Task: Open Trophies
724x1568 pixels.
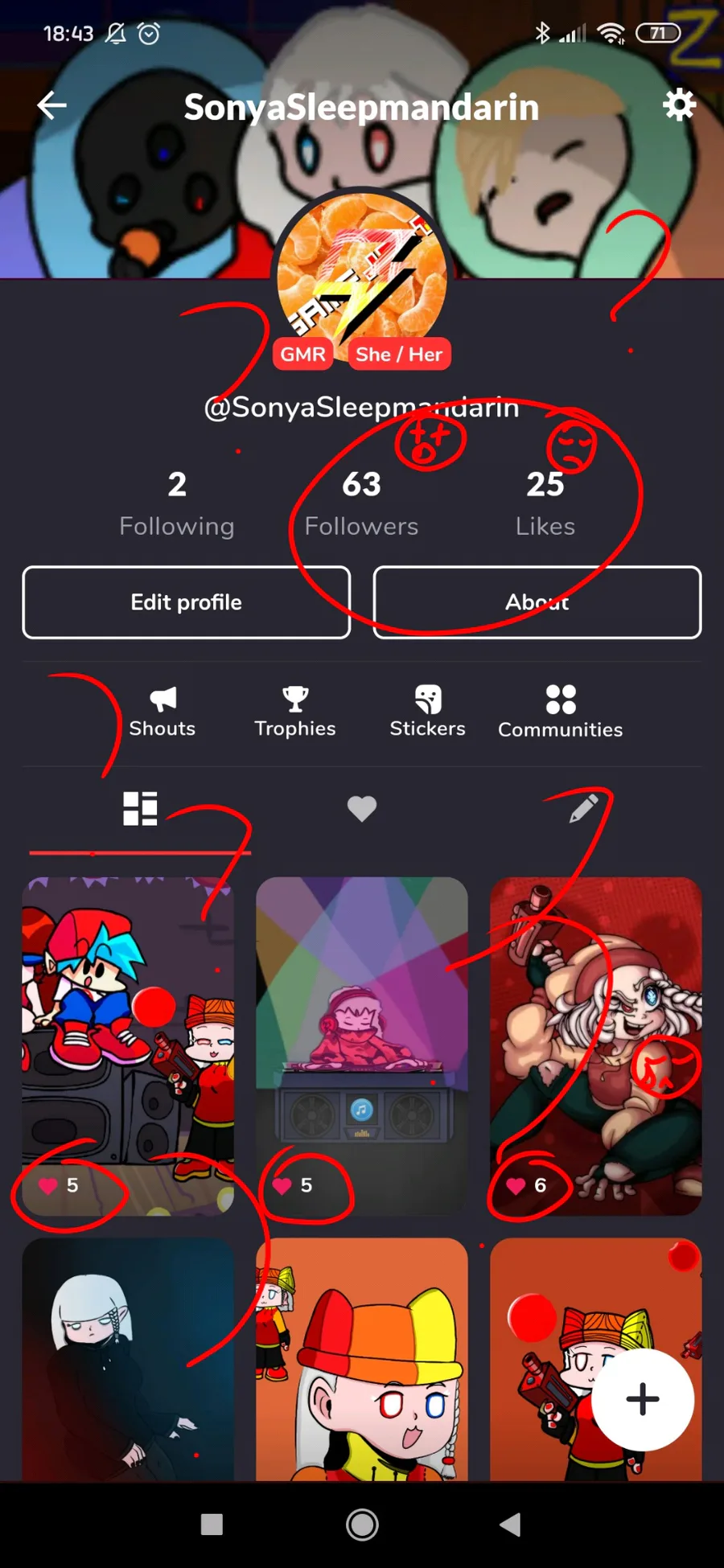Action: tap(295, 712)
